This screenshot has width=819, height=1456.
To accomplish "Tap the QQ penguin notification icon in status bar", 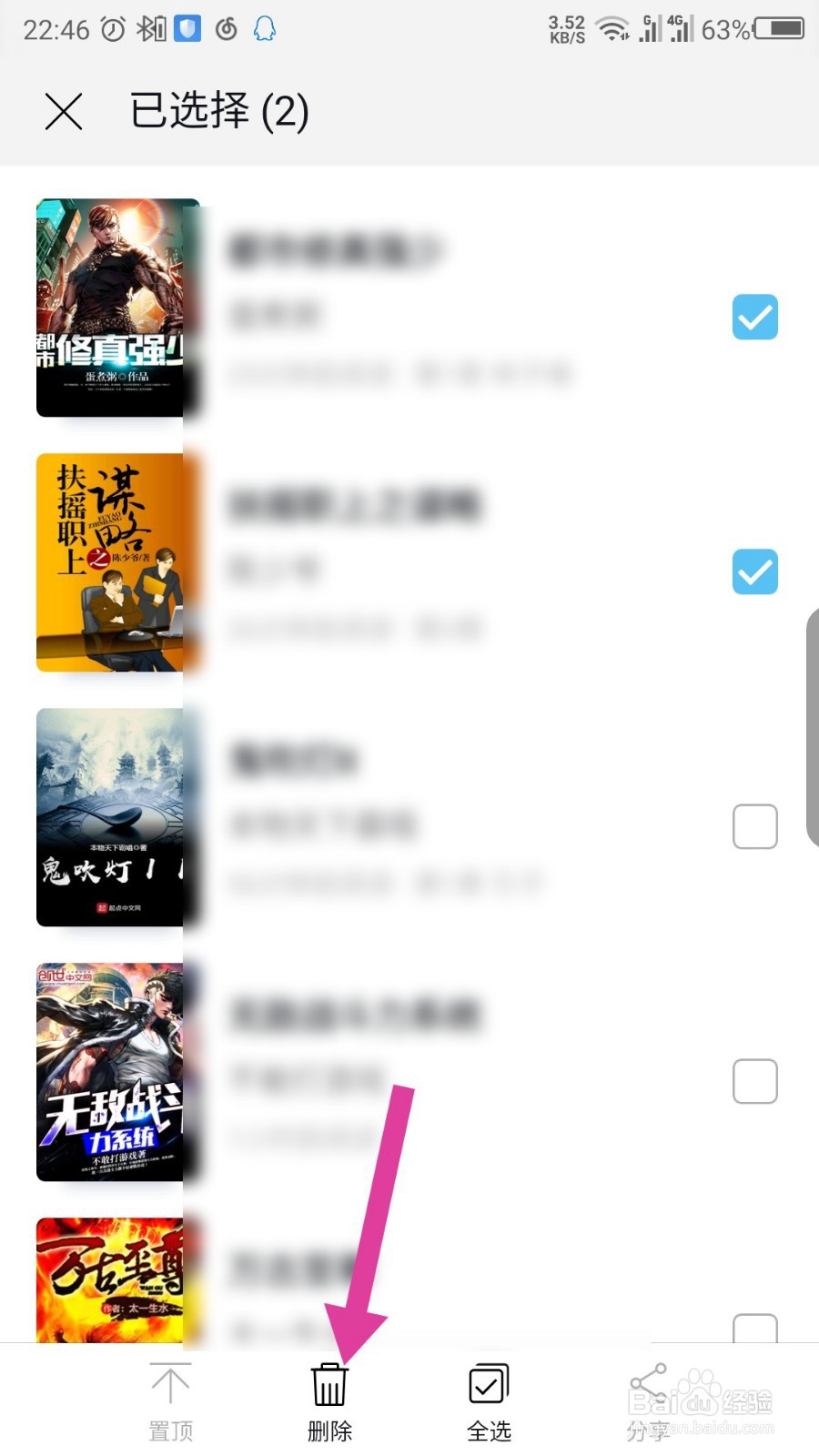I will coord(264,29).
